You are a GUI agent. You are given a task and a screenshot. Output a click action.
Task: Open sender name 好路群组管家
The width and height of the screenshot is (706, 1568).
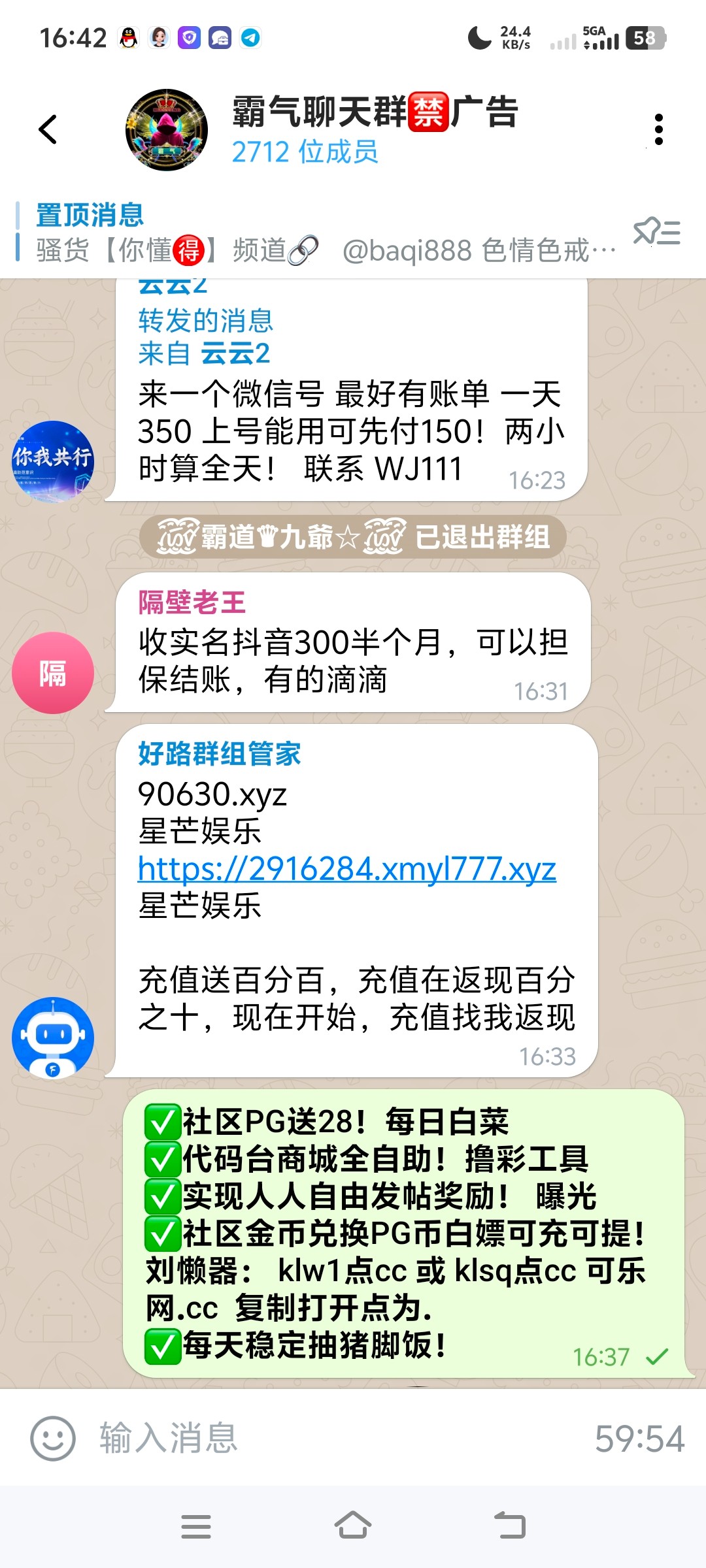tap(220, 754)
